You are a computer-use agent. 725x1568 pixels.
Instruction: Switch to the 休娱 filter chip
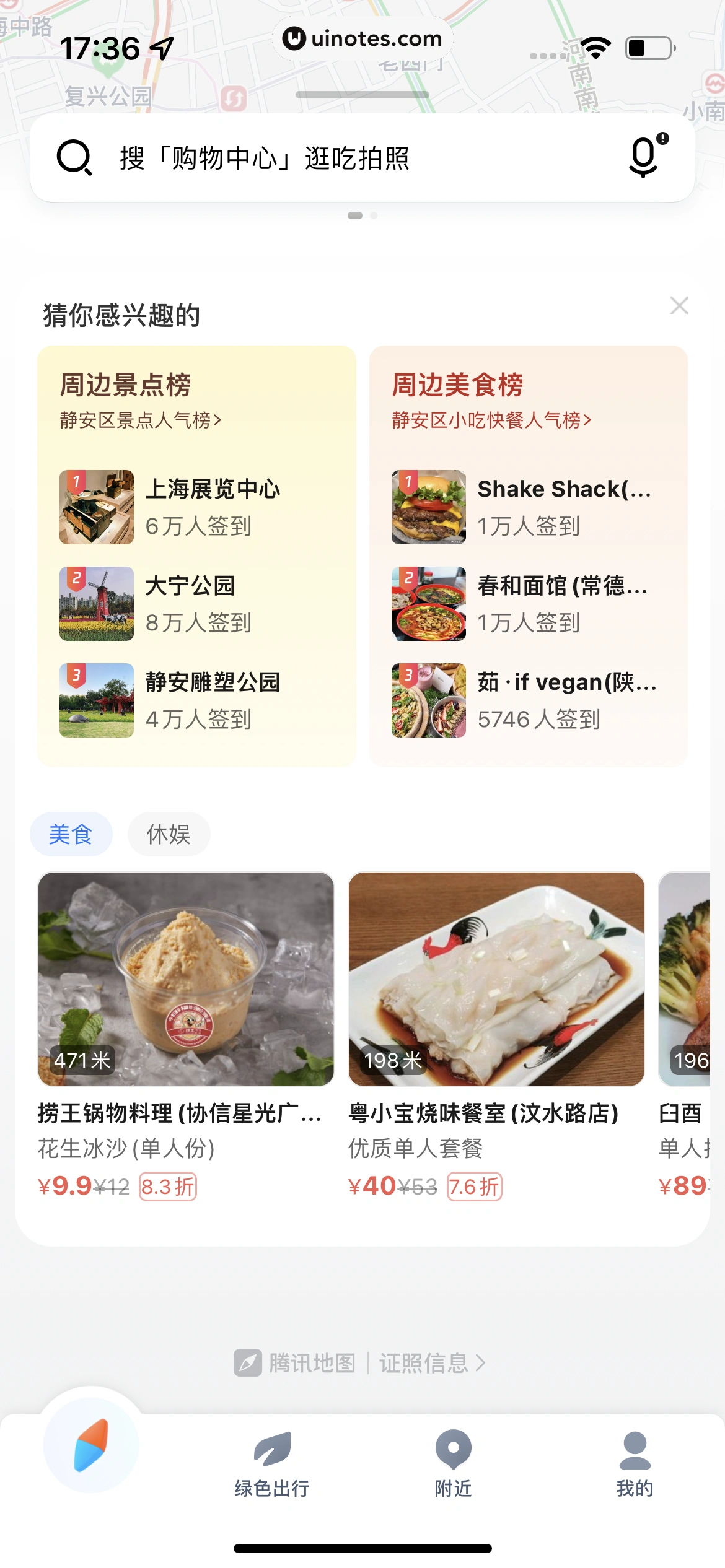(x=169, y=834)
